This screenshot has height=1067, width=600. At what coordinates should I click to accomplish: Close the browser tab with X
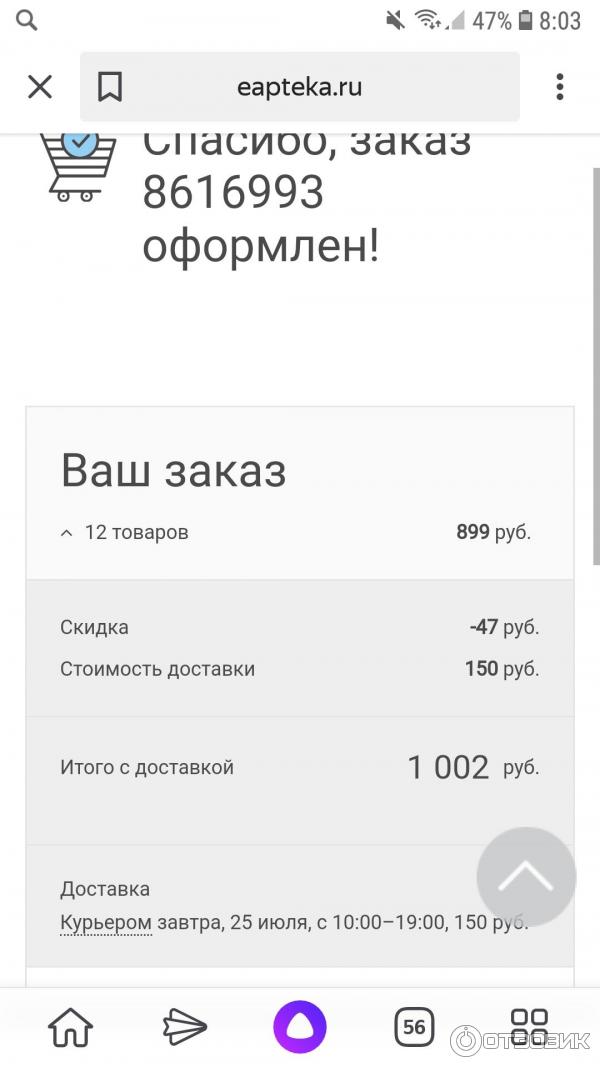(40, 87)
